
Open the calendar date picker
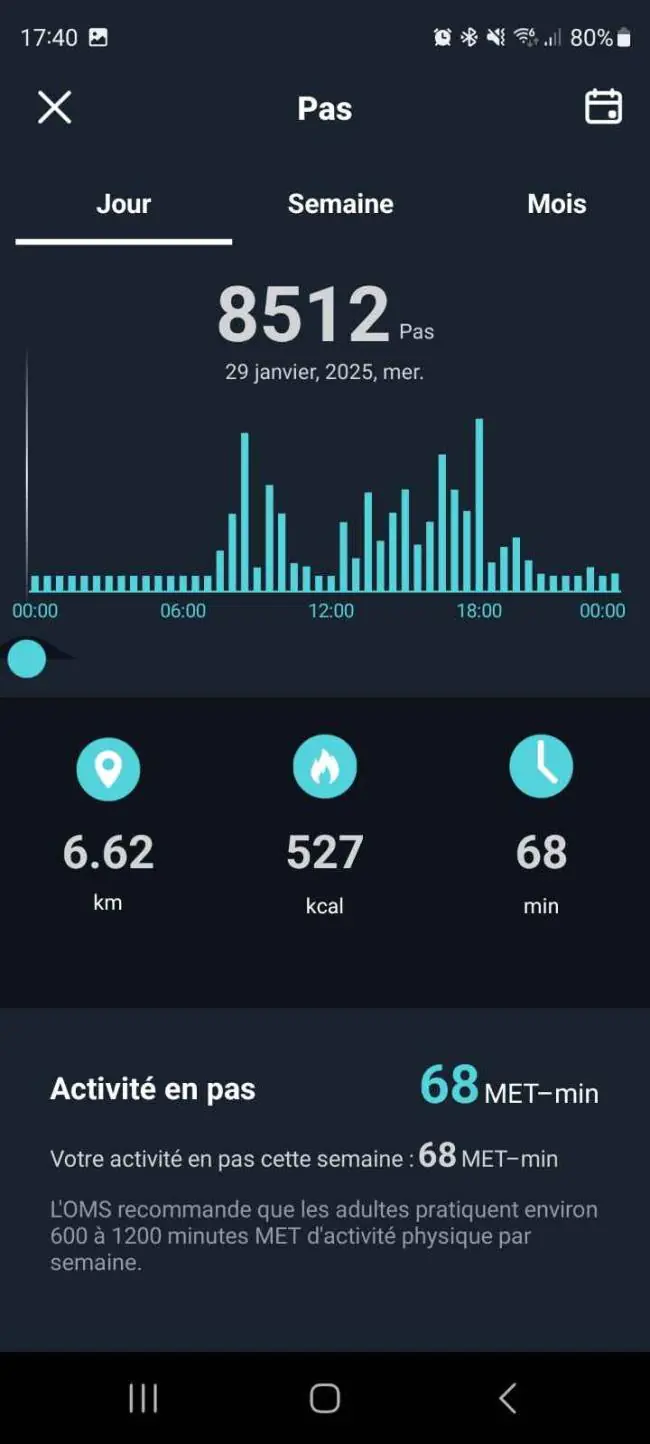pyautogui.click(x=603, y=107)
